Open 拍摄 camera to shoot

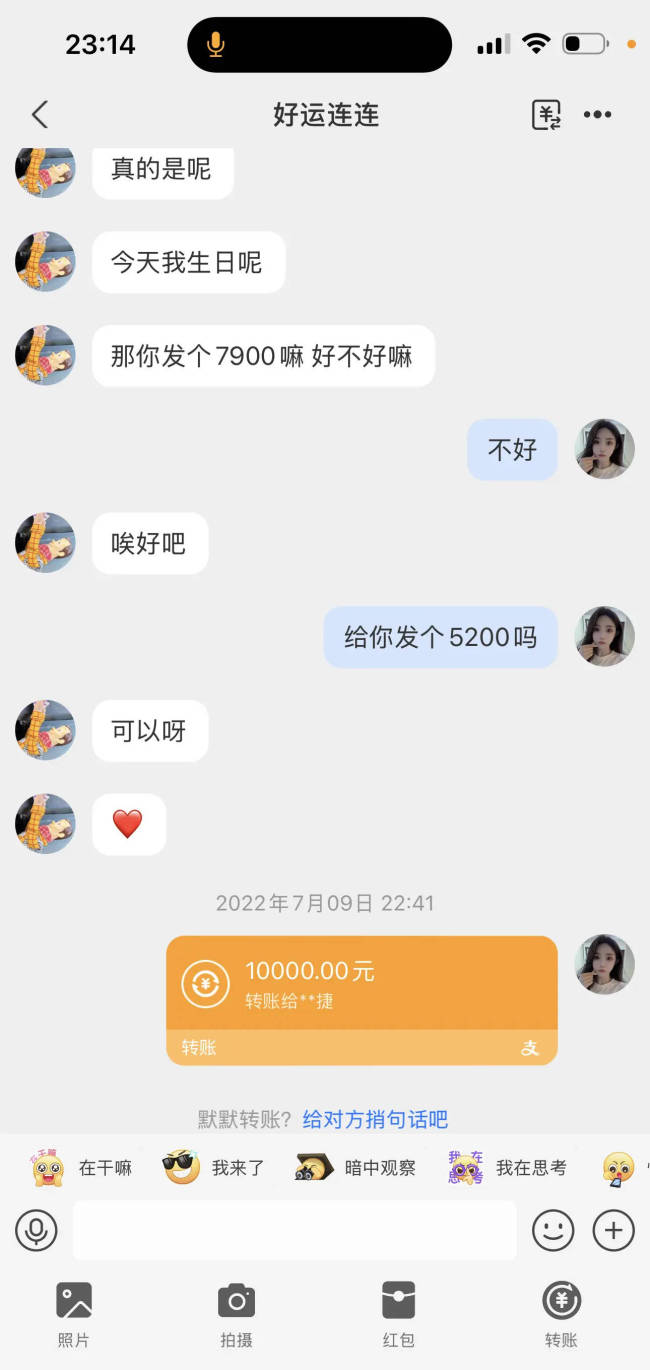(x=236, y=1312)
